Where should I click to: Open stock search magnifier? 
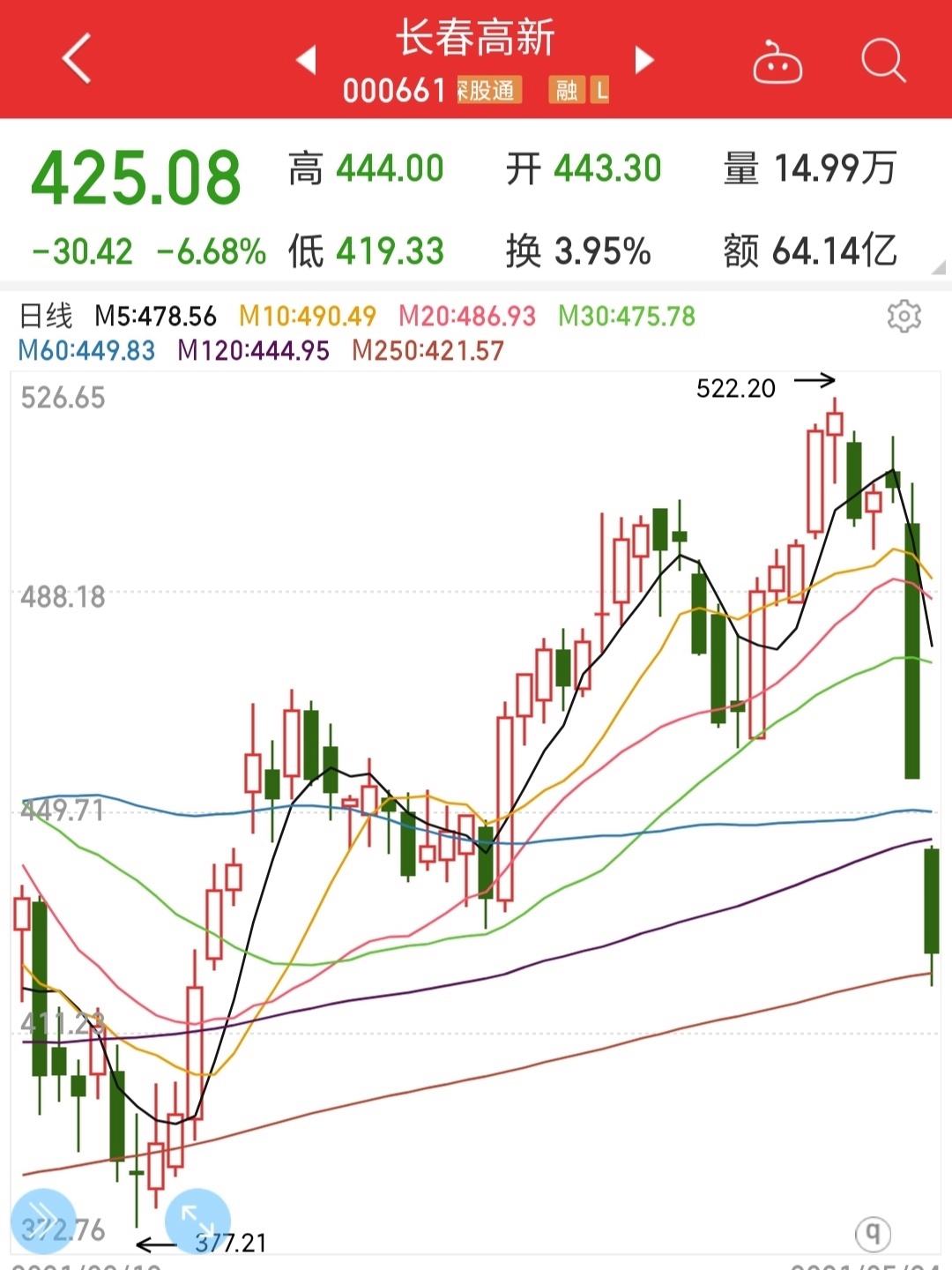(882, 61)
